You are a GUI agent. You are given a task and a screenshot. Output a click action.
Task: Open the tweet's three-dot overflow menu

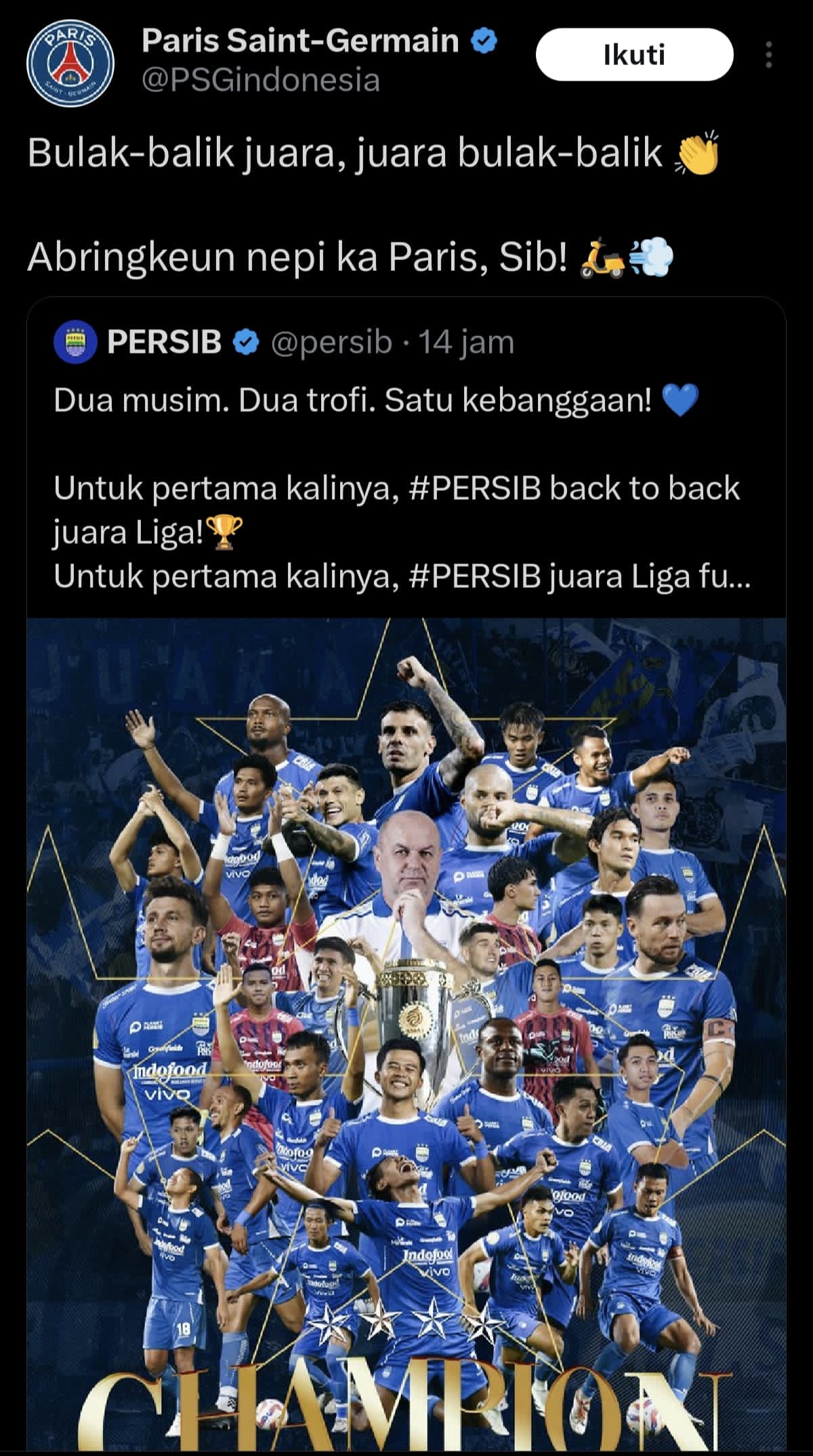[x=768, y=55]
